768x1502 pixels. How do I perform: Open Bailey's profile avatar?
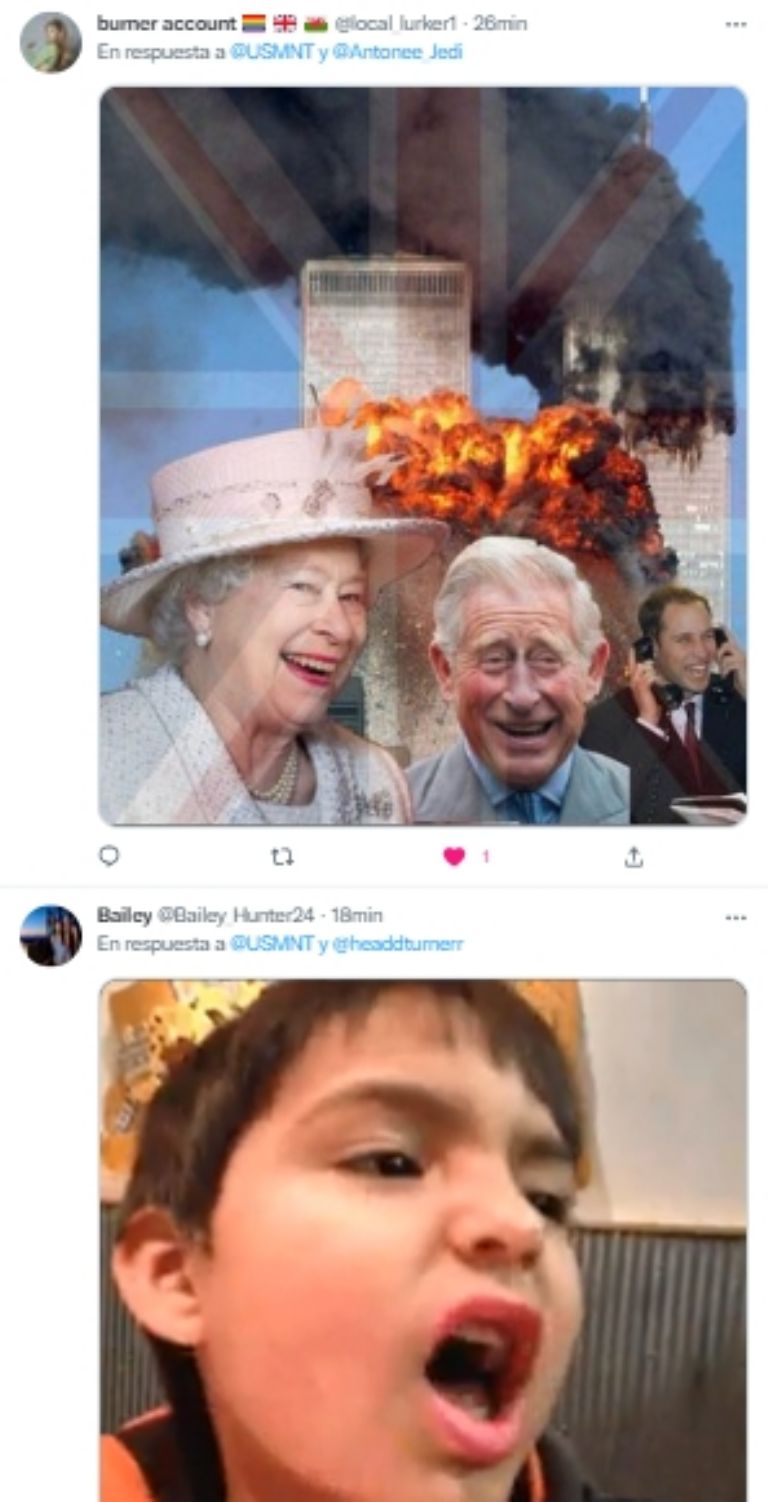pyautogui.click(x=50, y=935)
